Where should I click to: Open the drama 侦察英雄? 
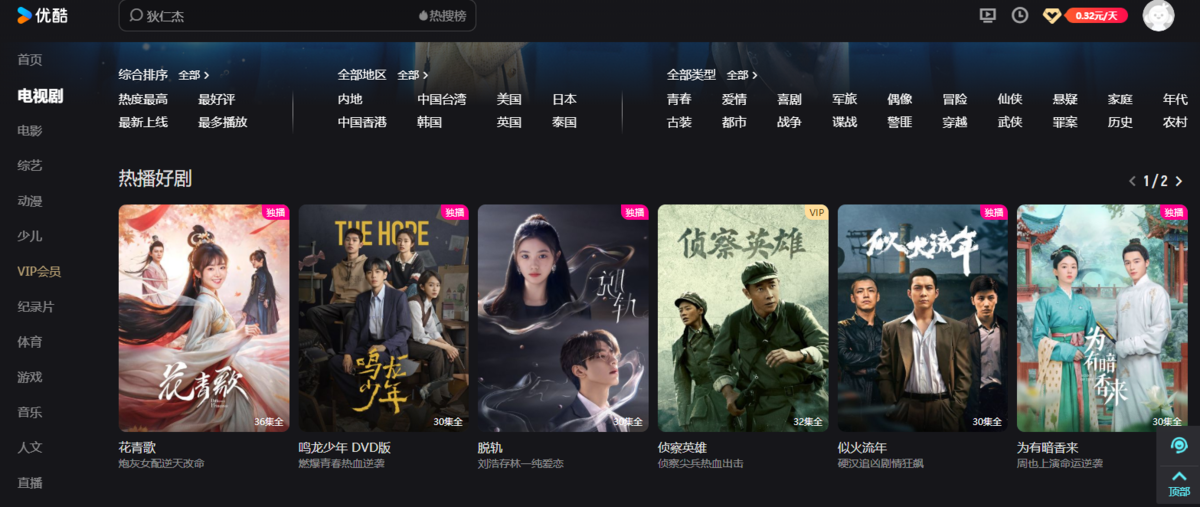[x=743, y=318]
